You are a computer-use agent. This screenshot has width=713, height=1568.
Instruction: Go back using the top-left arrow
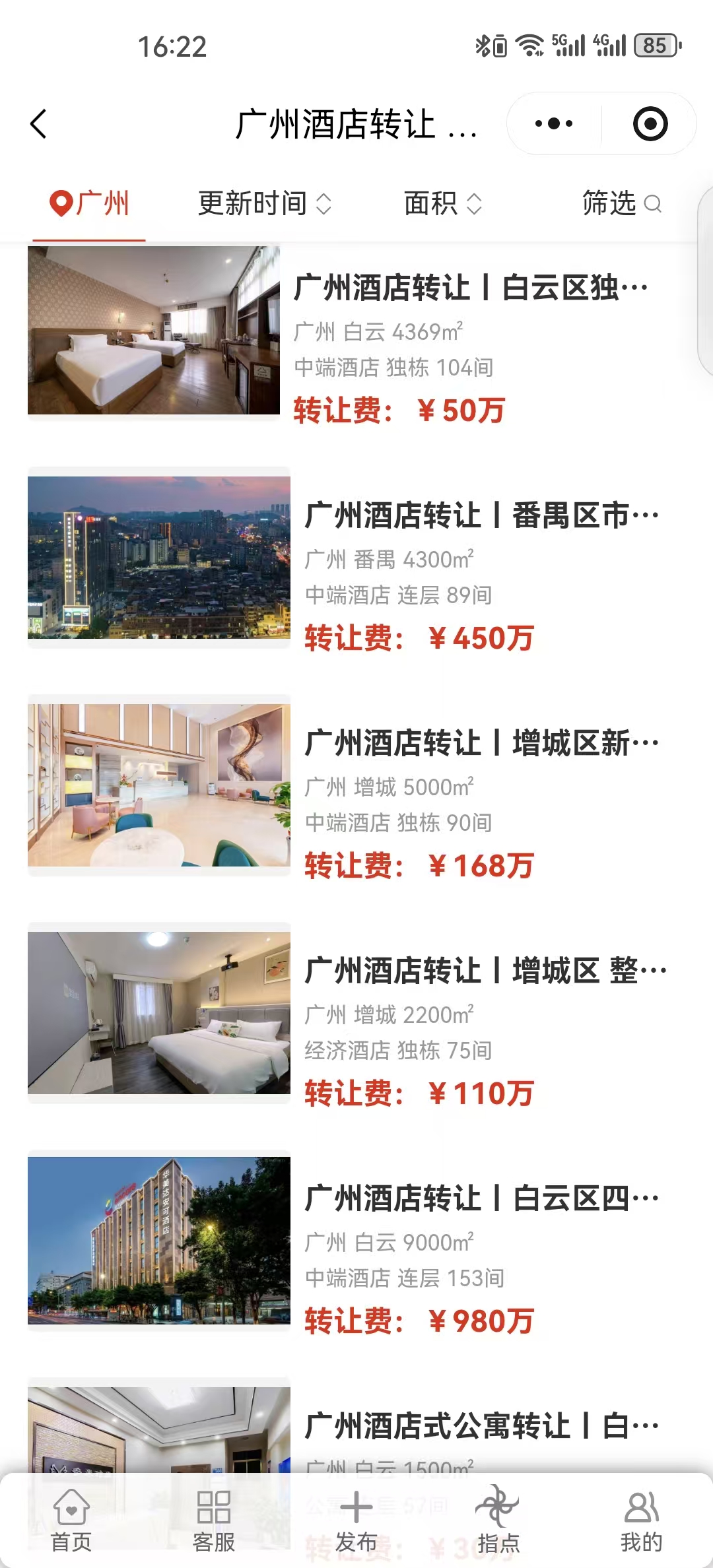40,124
